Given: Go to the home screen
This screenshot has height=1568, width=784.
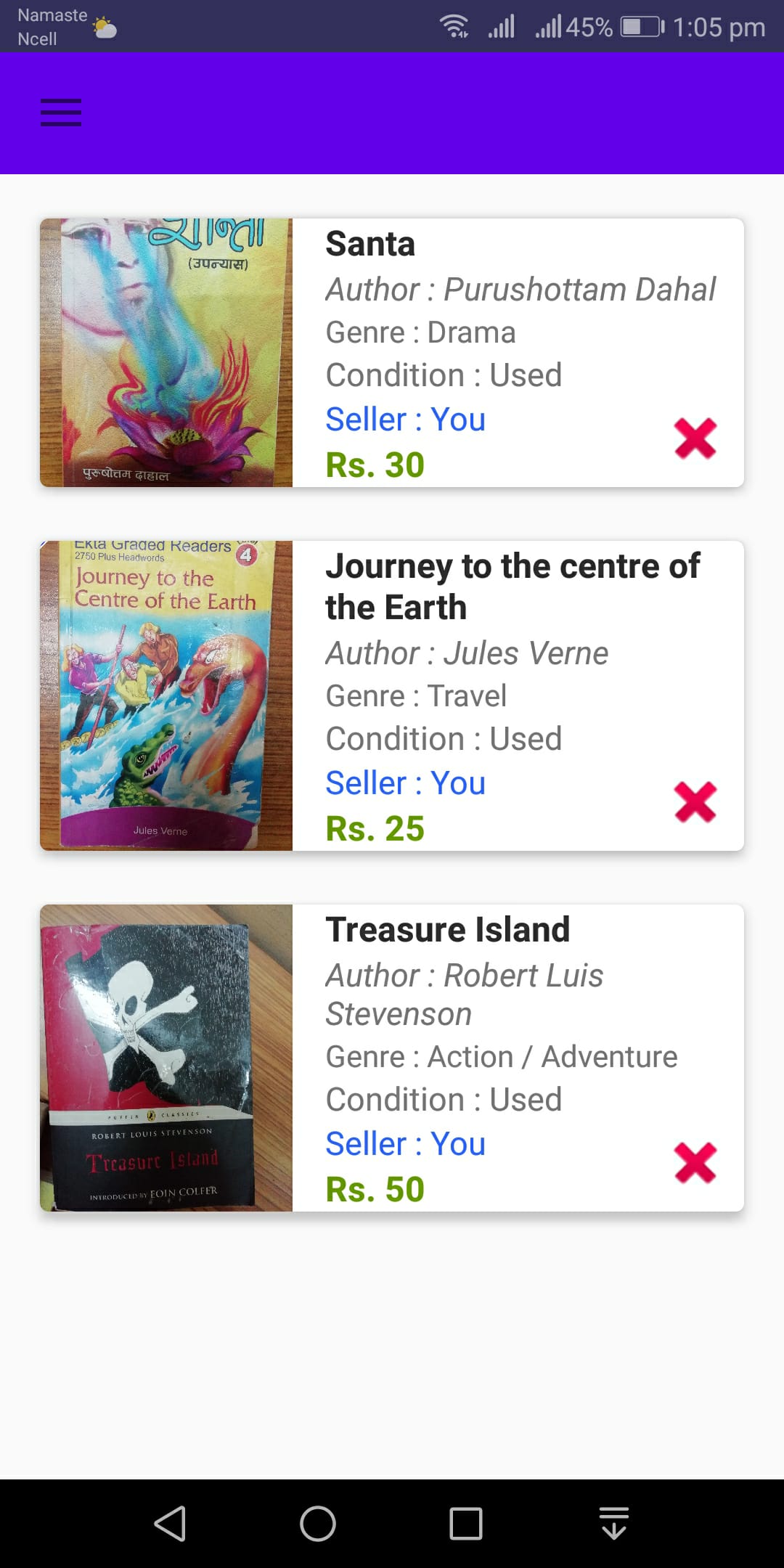Looking at the screenshot, I should [x=318, y=1523].
